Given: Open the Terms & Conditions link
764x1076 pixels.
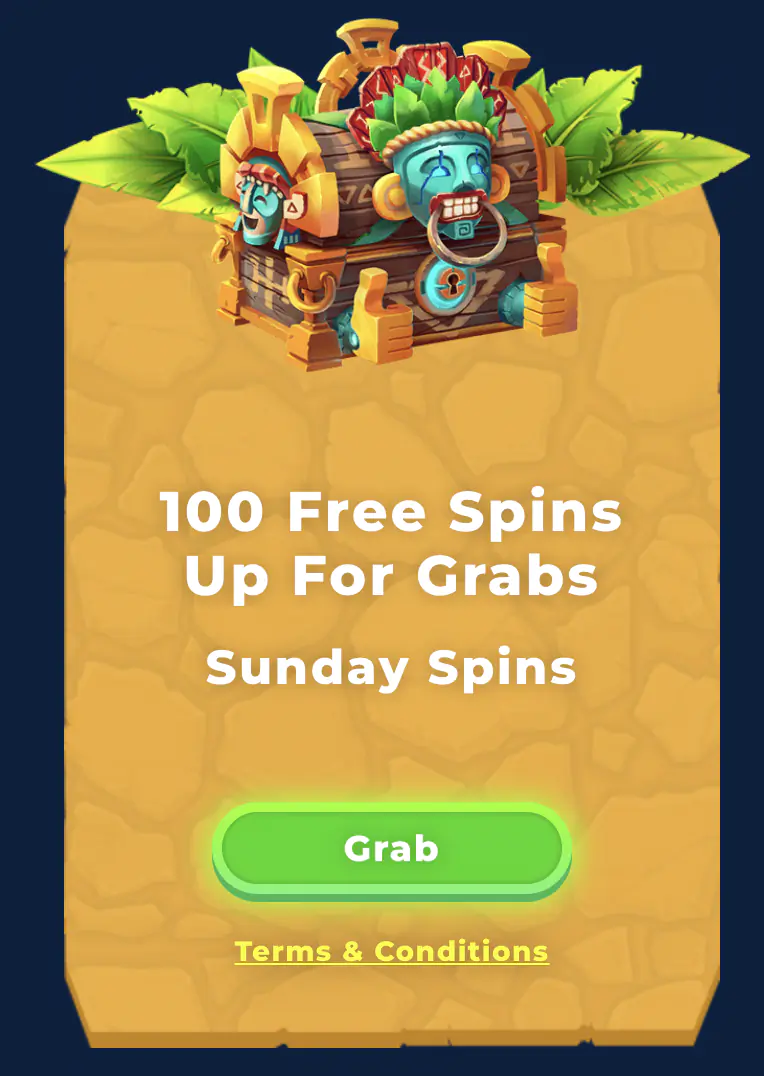Looking at the screenshot, I should tap(391, 951).
